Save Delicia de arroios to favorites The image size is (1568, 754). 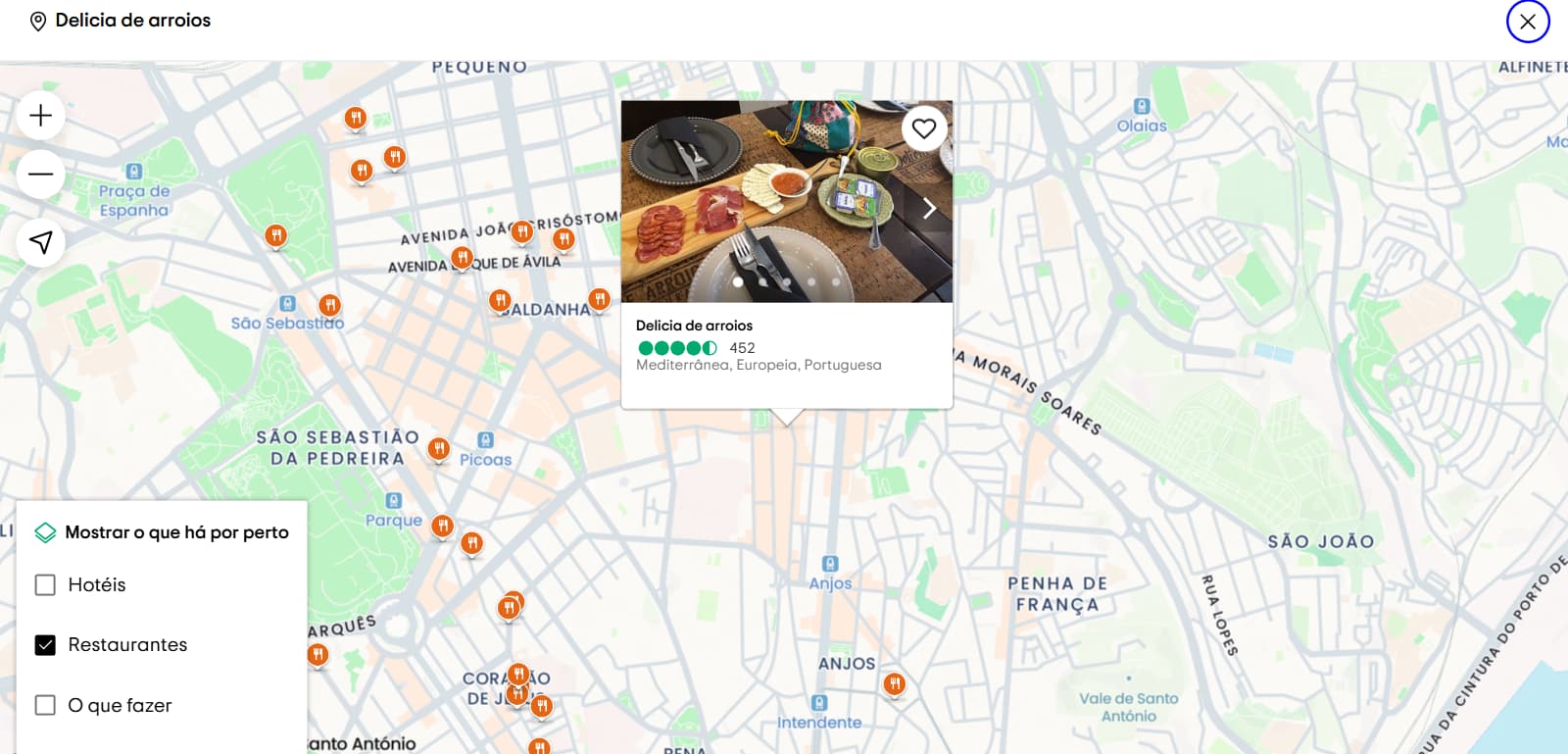pos(923,128)
